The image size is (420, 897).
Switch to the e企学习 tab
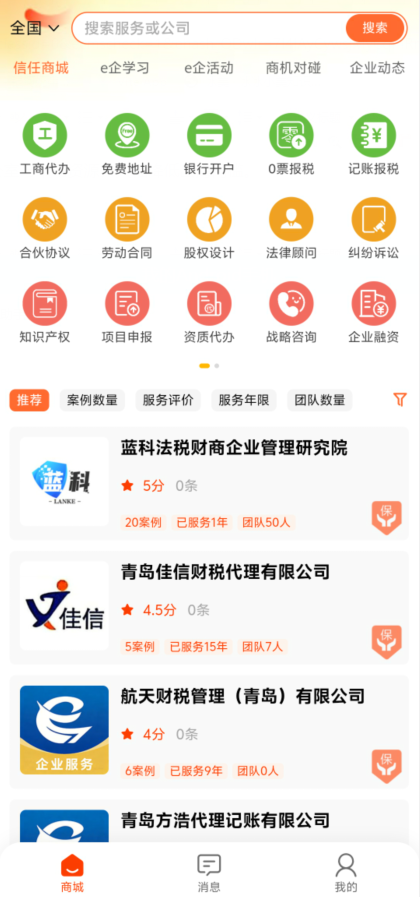pos(125,68)
